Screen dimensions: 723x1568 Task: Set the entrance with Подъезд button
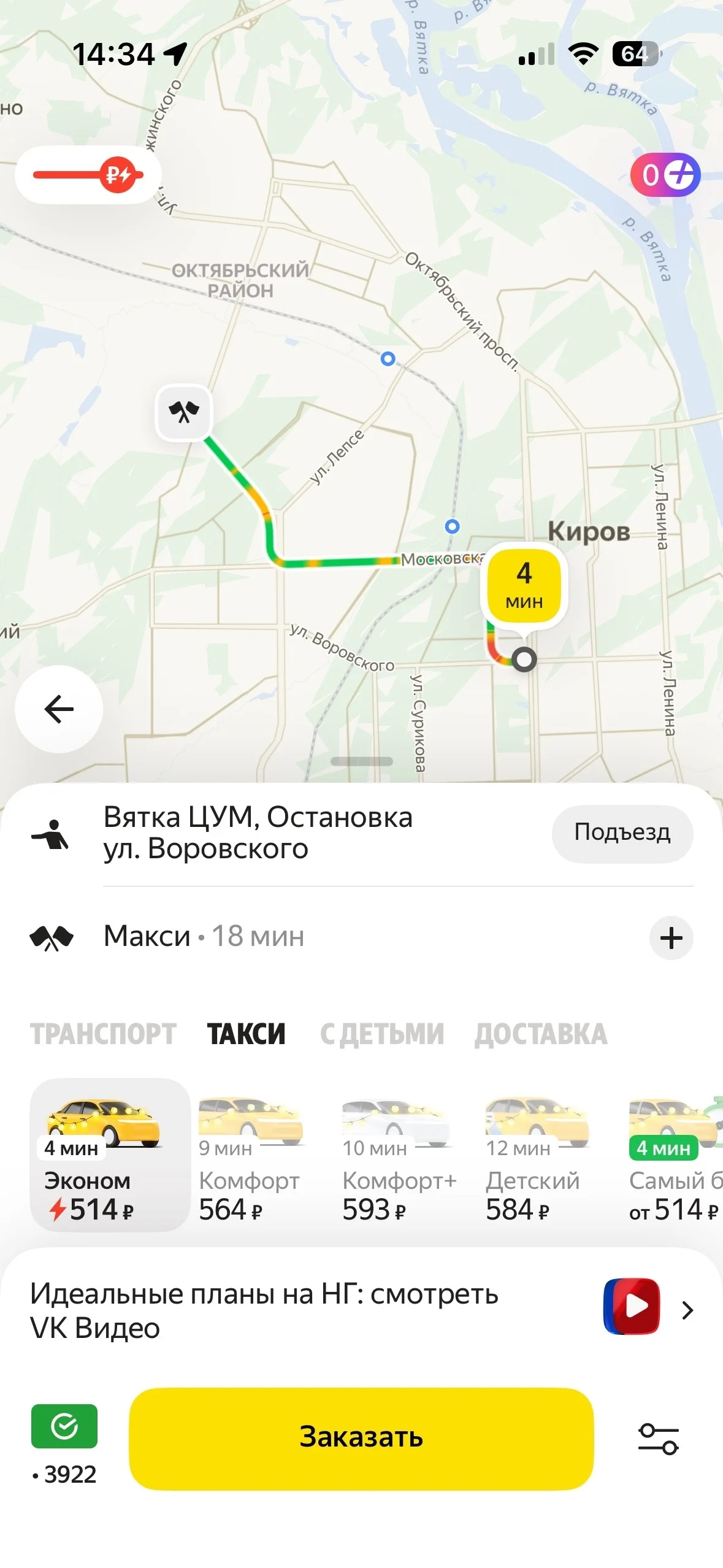pyautogui.click(x=622, y=833)
